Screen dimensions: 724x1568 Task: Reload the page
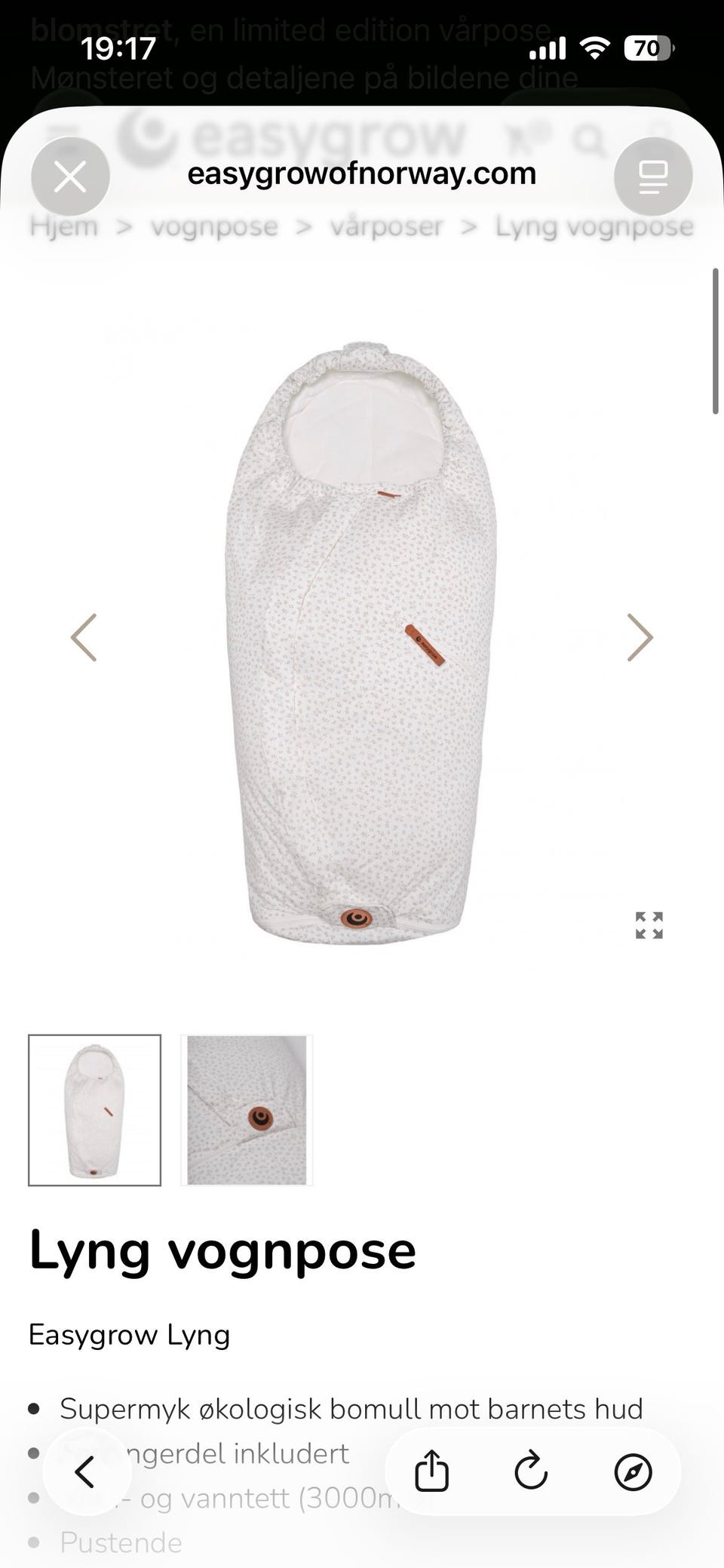[x=531, y=1471]
